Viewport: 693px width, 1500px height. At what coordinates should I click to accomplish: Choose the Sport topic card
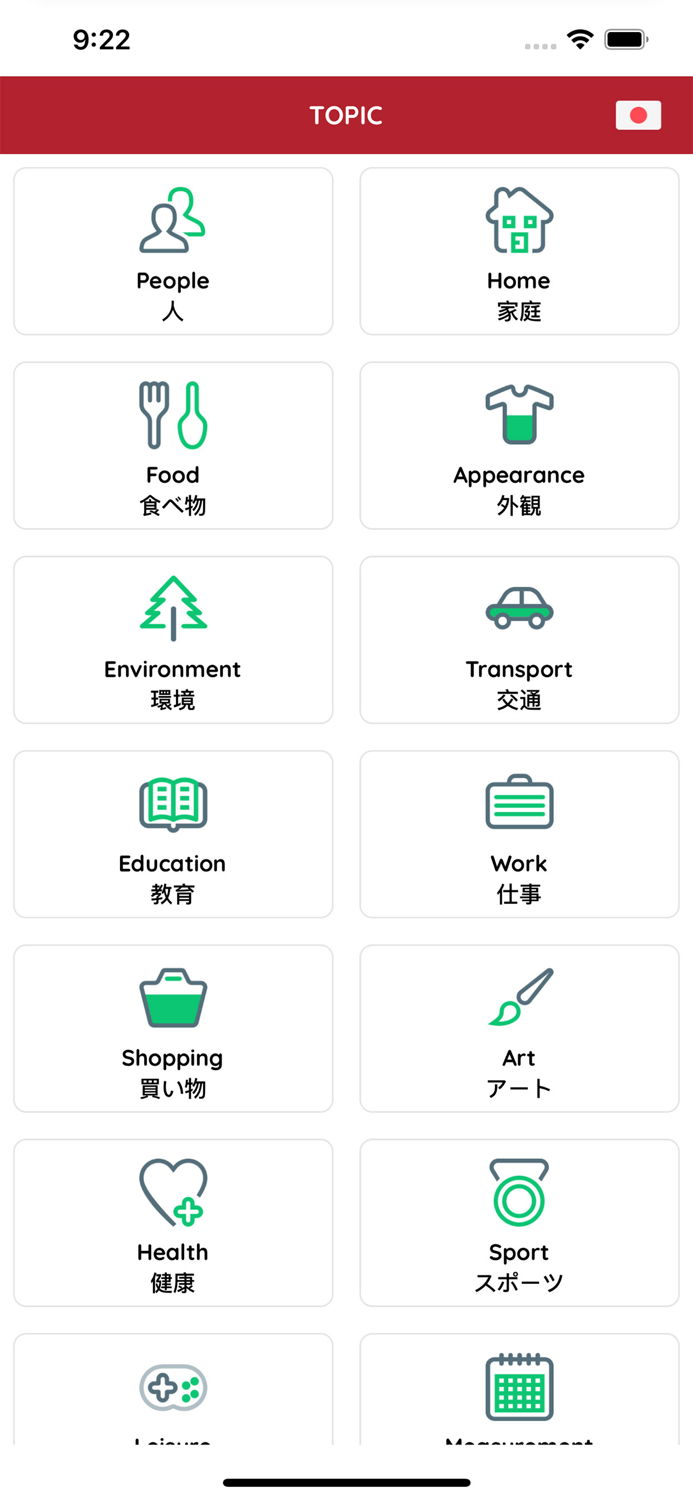pos(519,1222)
